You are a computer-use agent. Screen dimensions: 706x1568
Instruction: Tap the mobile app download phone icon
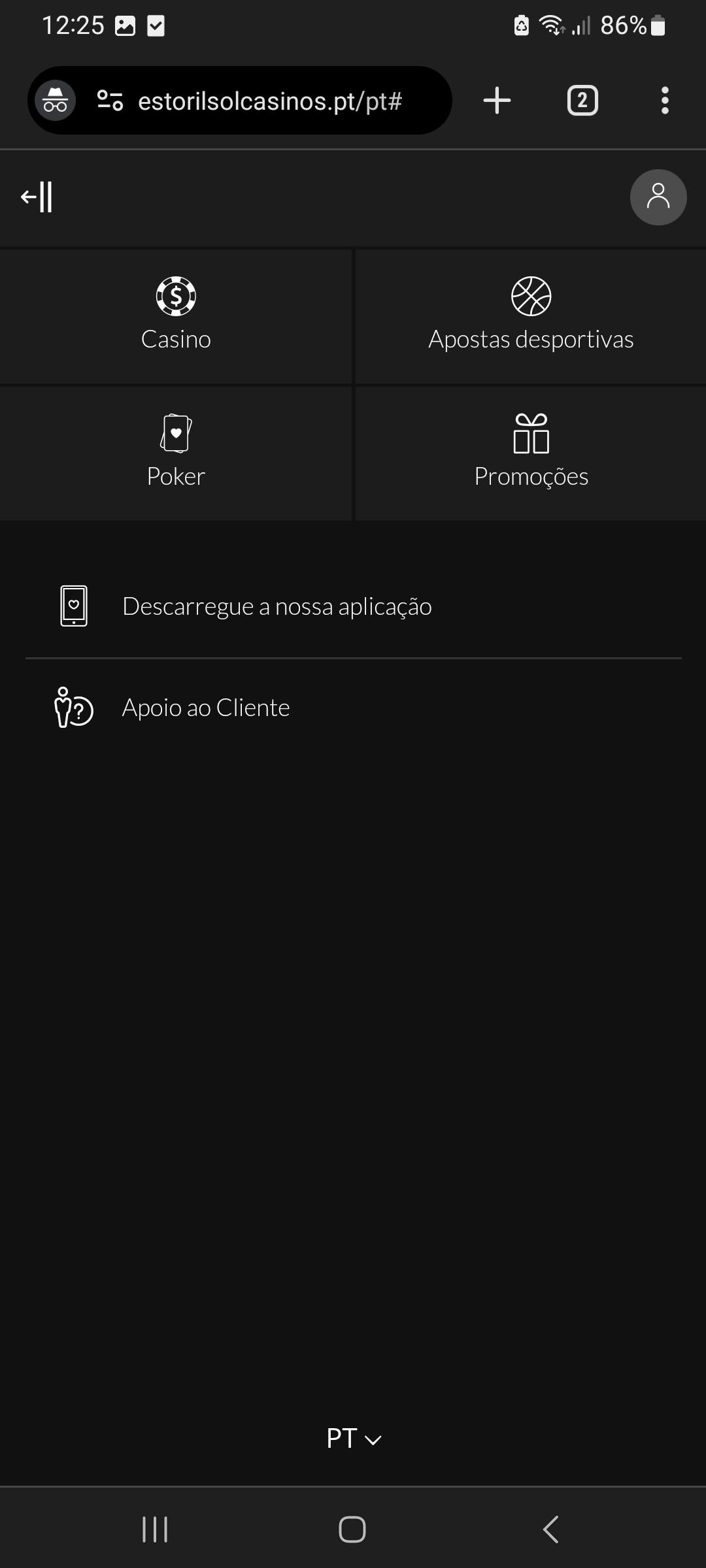click(74, 606)
